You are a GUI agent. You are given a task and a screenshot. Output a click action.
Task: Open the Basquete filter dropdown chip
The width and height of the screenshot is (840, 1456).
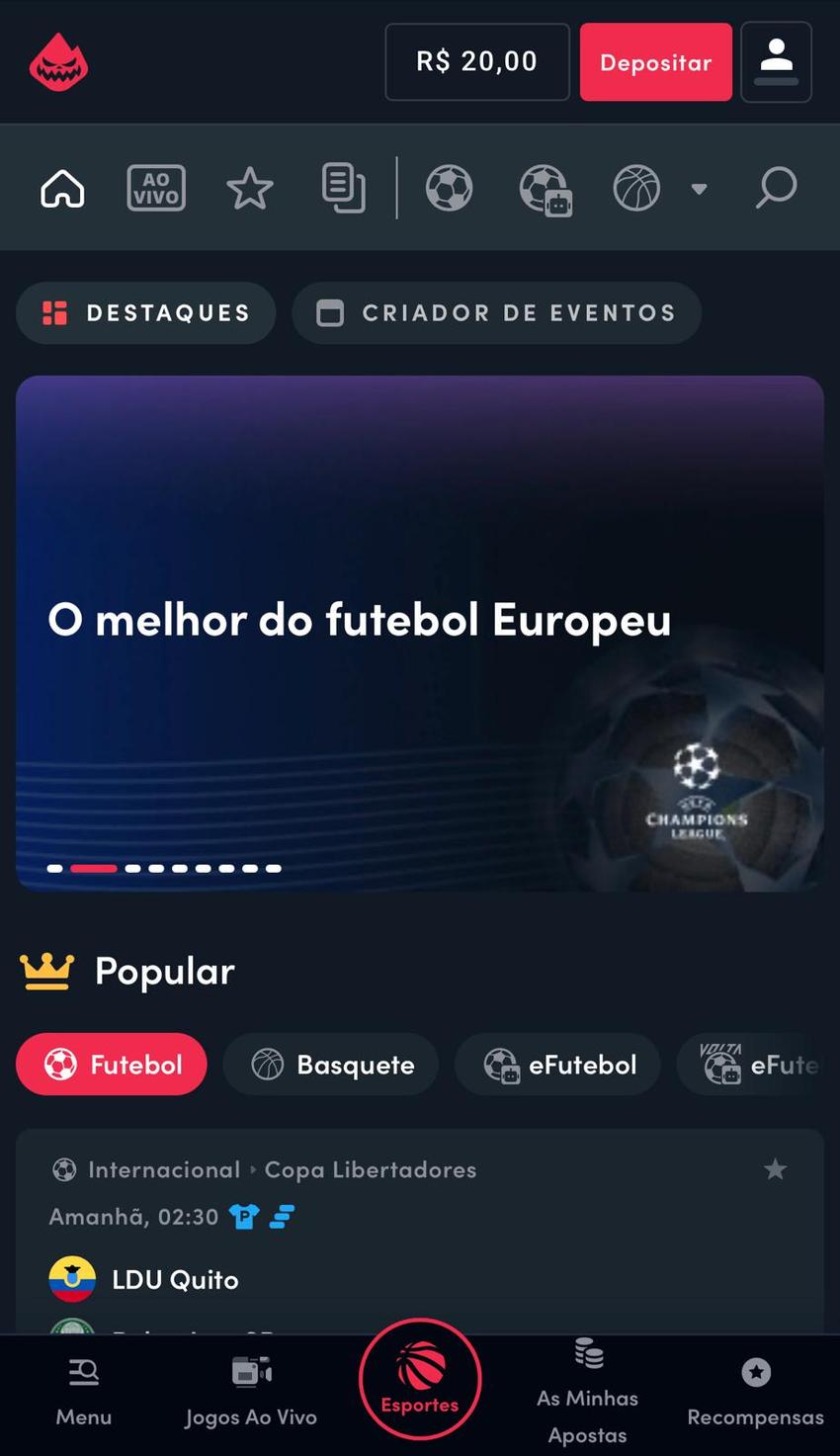click(x=330, y=1064)
